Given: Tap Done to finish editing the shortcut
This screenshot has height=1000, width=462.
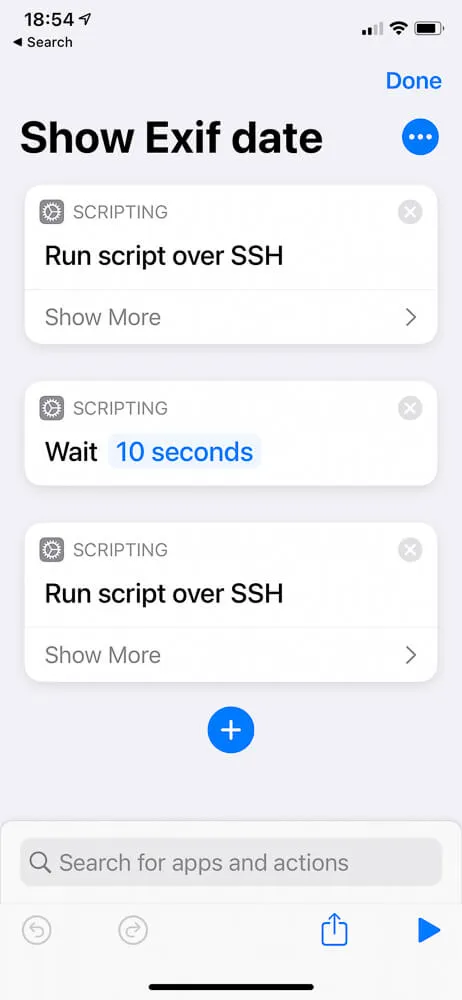Looking at the screenshot, I should pyautogui.click(x=414, y=80).
